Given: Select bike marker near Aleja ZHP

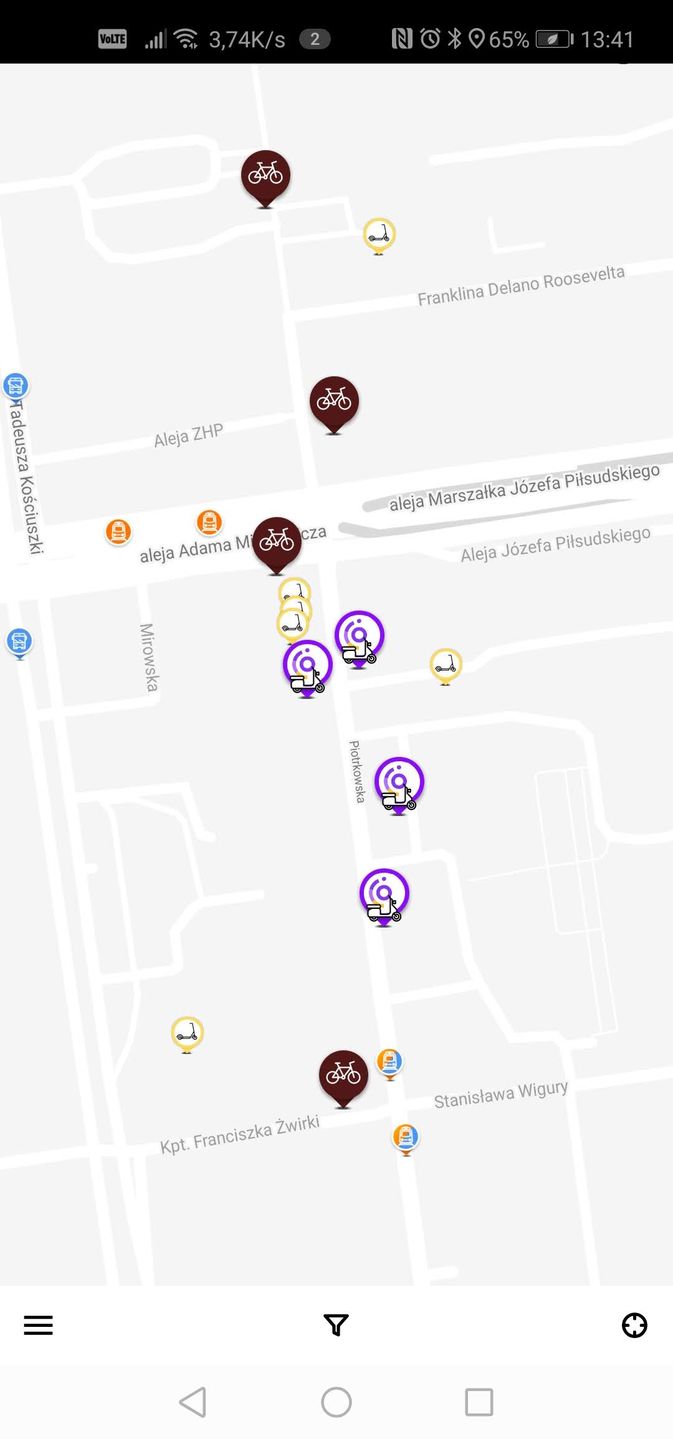Looking at the screenshot, I should pos(334,402).
